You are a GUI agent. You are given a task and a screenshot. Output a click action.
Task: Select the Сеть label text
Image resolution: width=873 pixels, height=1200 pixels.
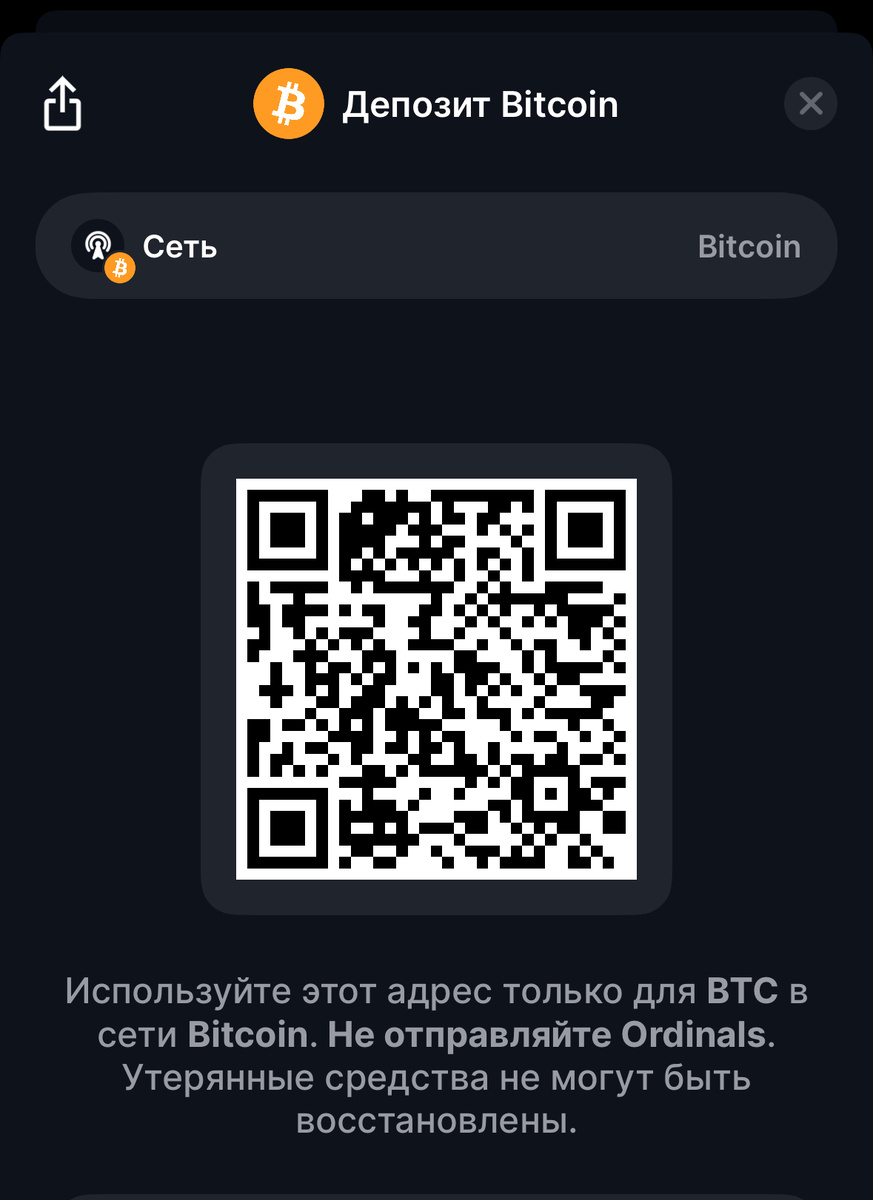(178, 246)
